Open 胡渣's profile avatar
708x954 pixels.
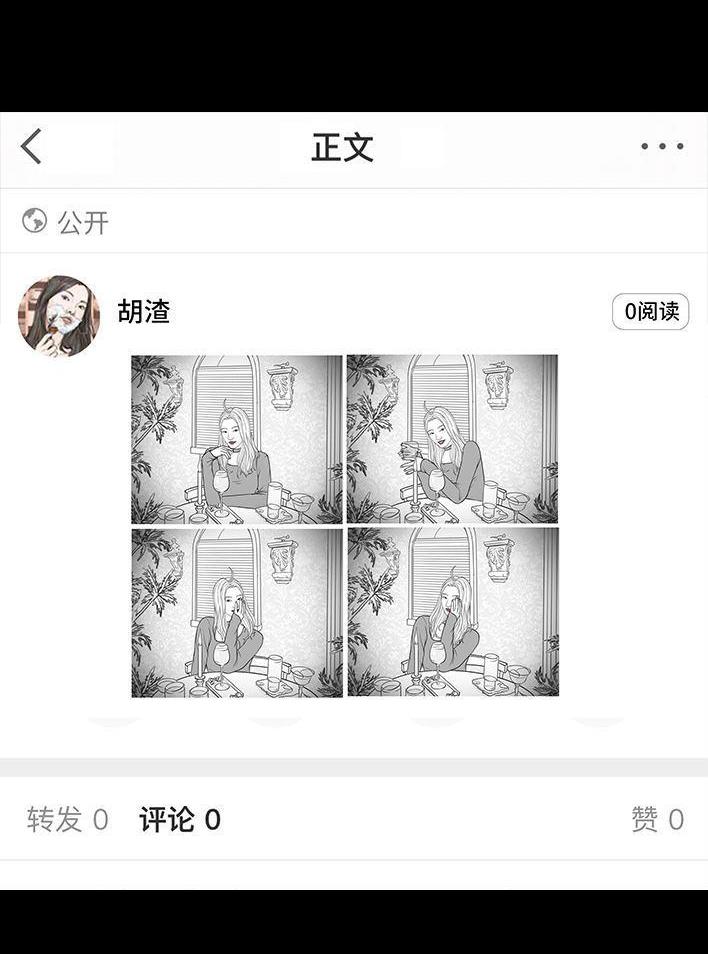[x=59, y=315]
